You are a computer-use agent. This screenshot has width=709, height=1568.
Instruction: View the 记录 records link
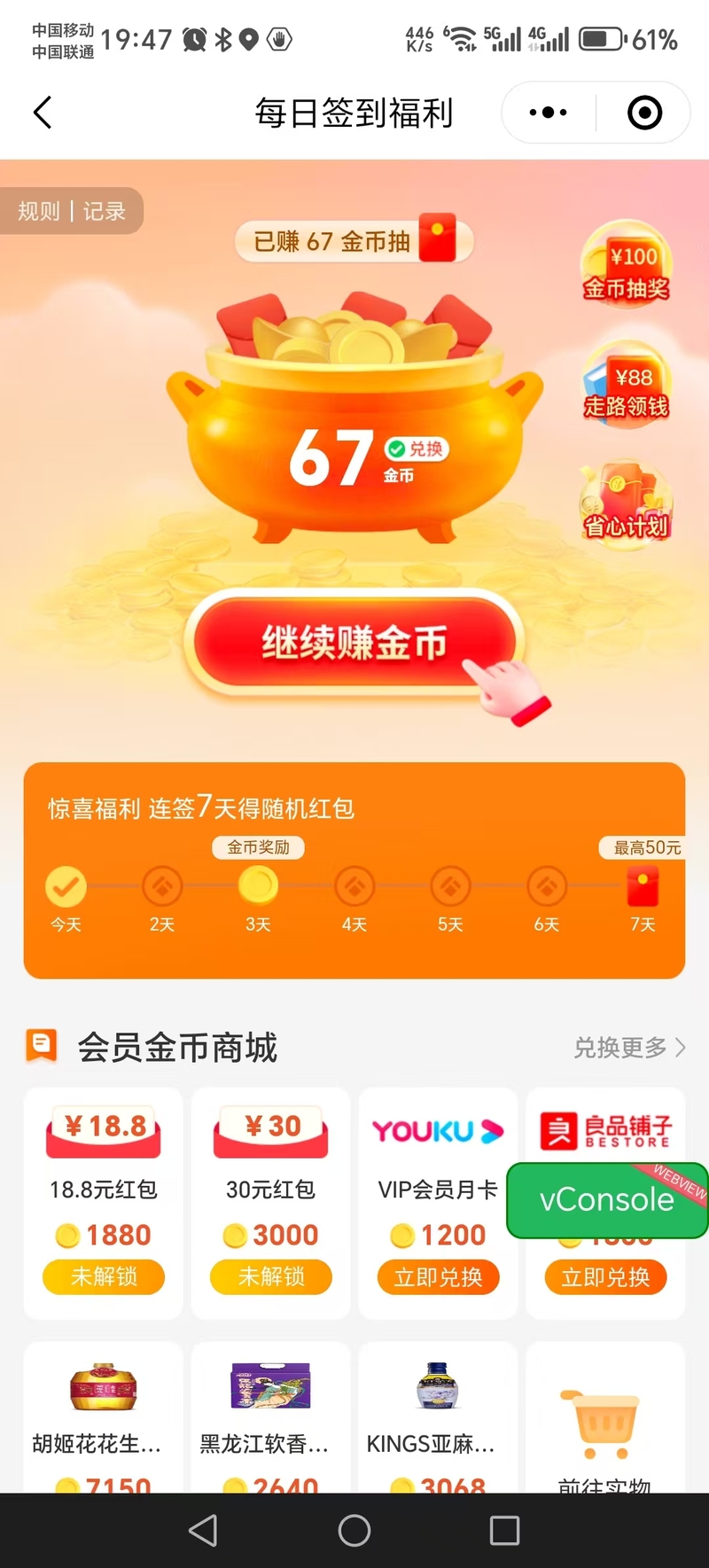coord(105,211)
